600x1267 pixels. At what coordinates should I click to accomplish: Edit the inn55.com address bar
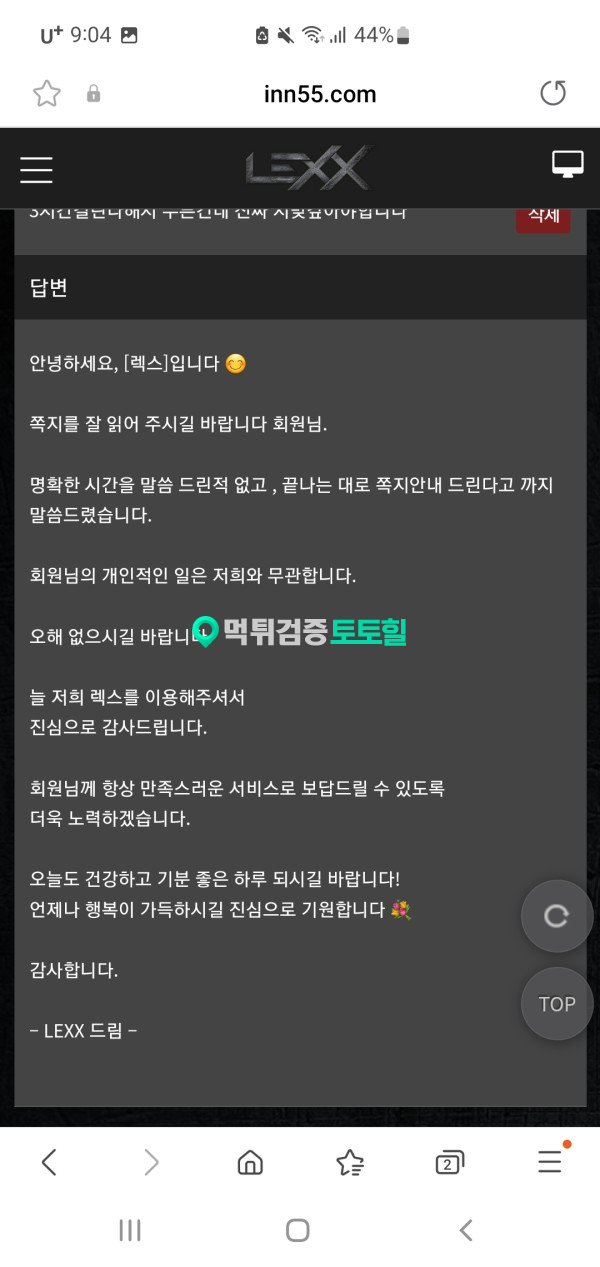(x=320, y=94)
